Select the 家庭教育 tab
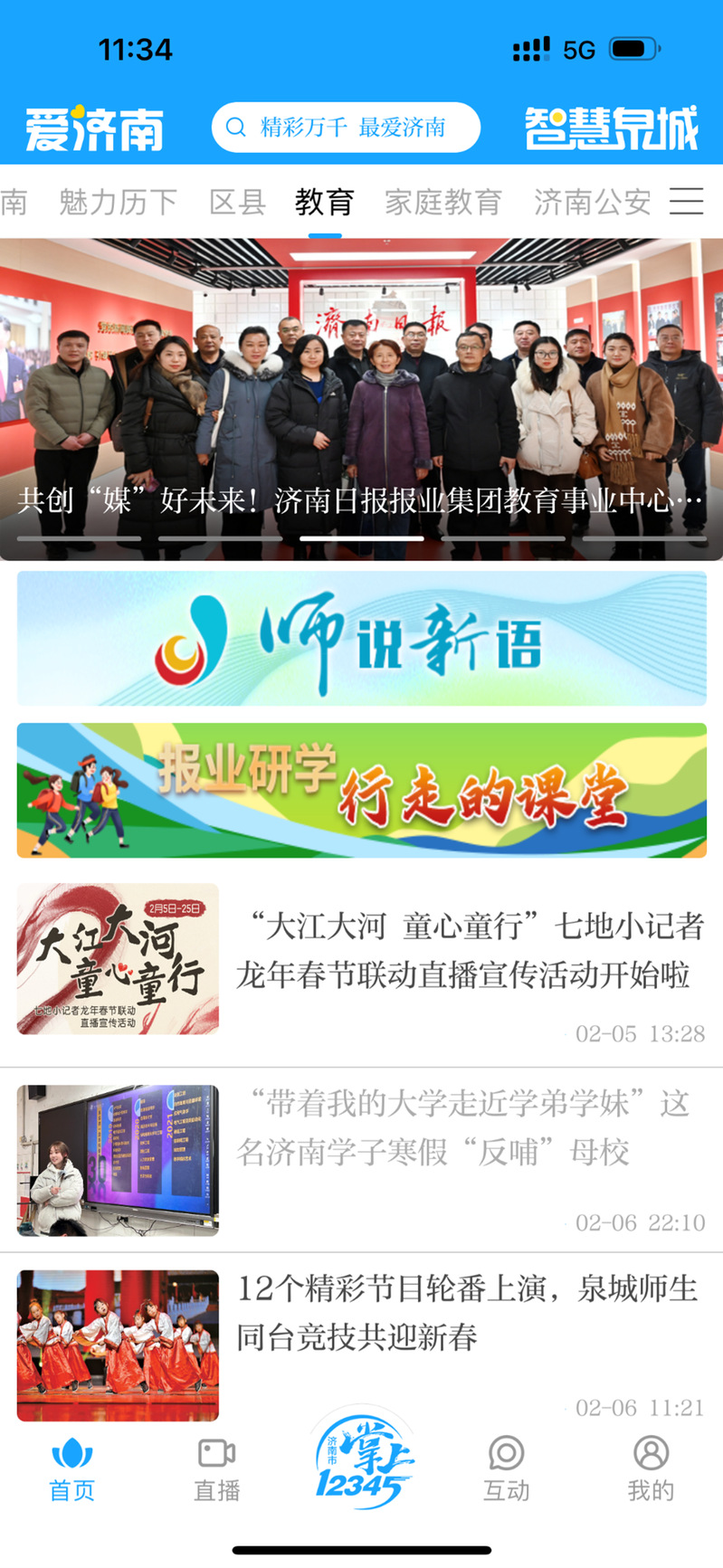 442,202
